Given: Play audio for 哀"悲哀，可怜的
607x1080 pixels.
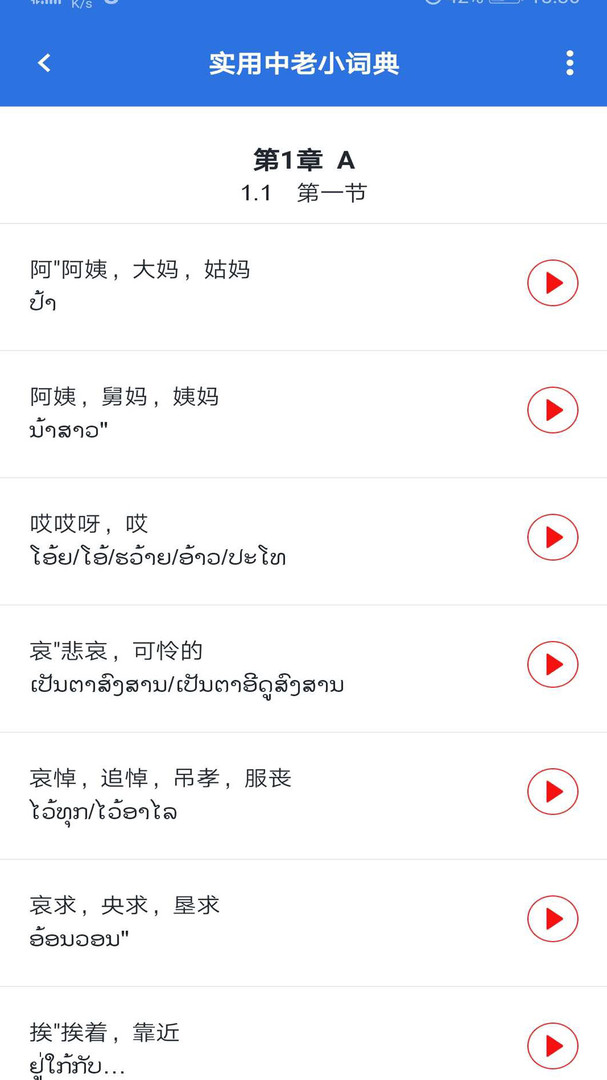Looking at the screenshot, I should pyautogui.click(x=553, y=665).
